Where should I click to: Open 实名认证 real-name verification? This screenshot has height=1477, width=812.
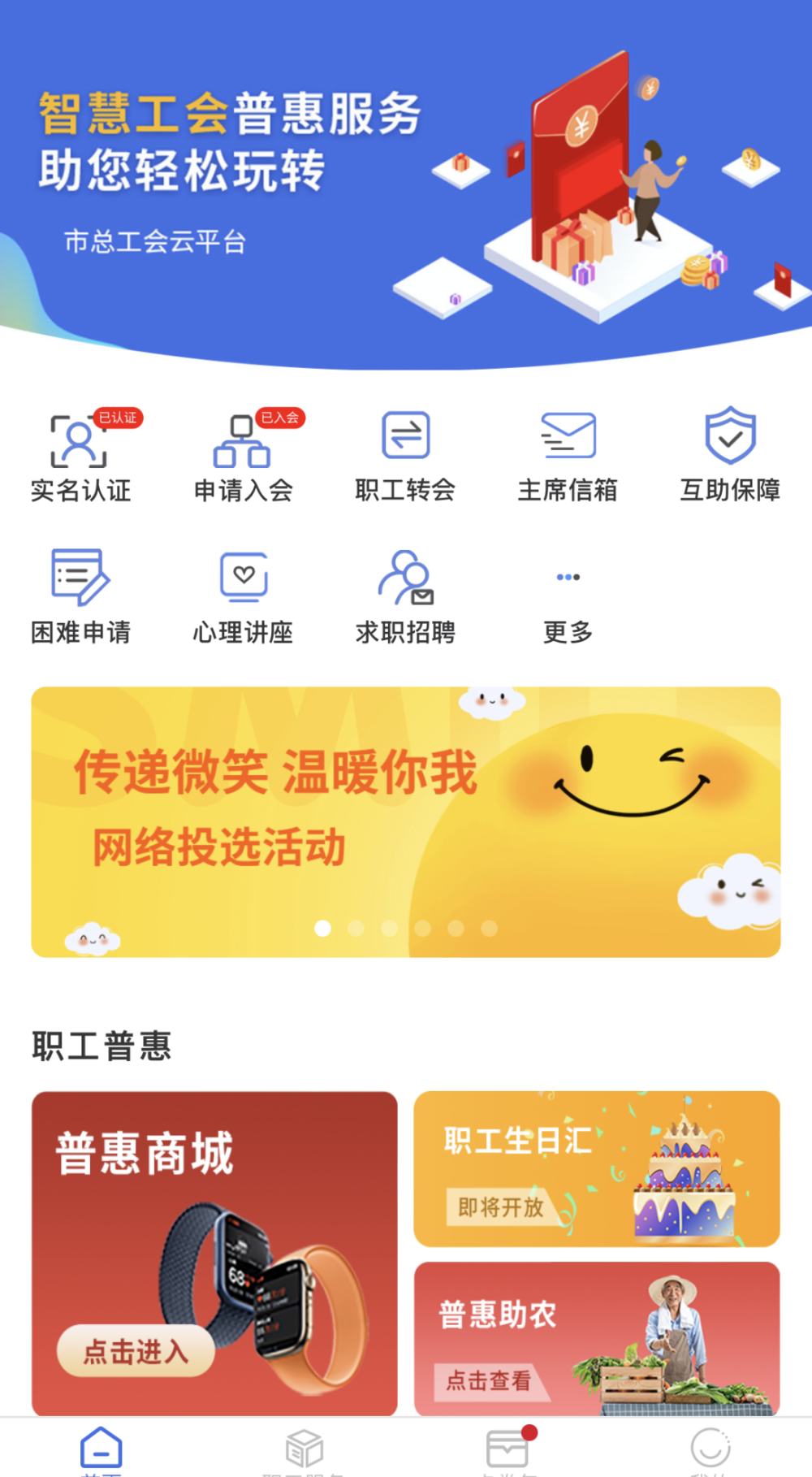tap(80, 457)
